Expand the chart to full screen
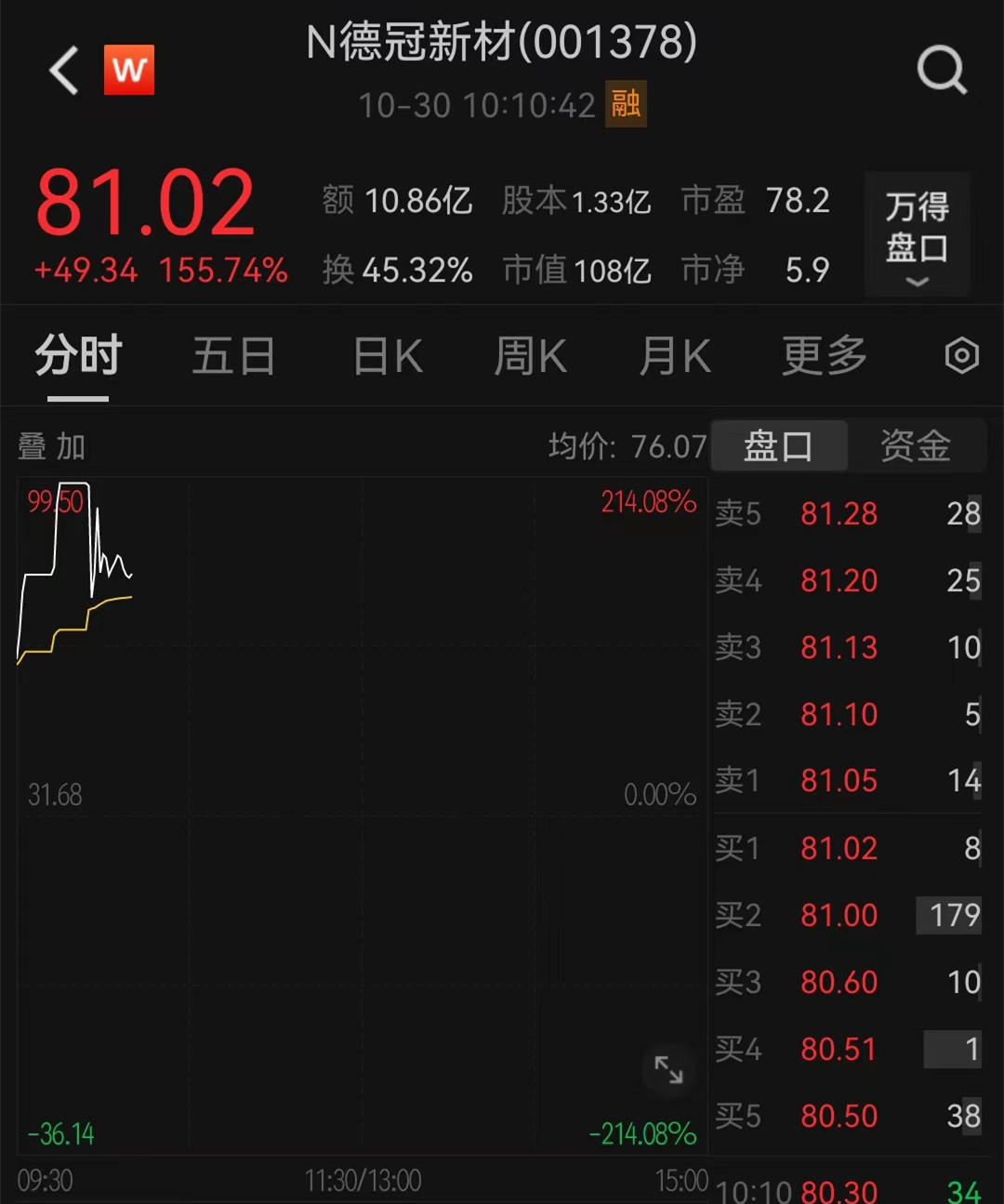 tap(668, 1070)
